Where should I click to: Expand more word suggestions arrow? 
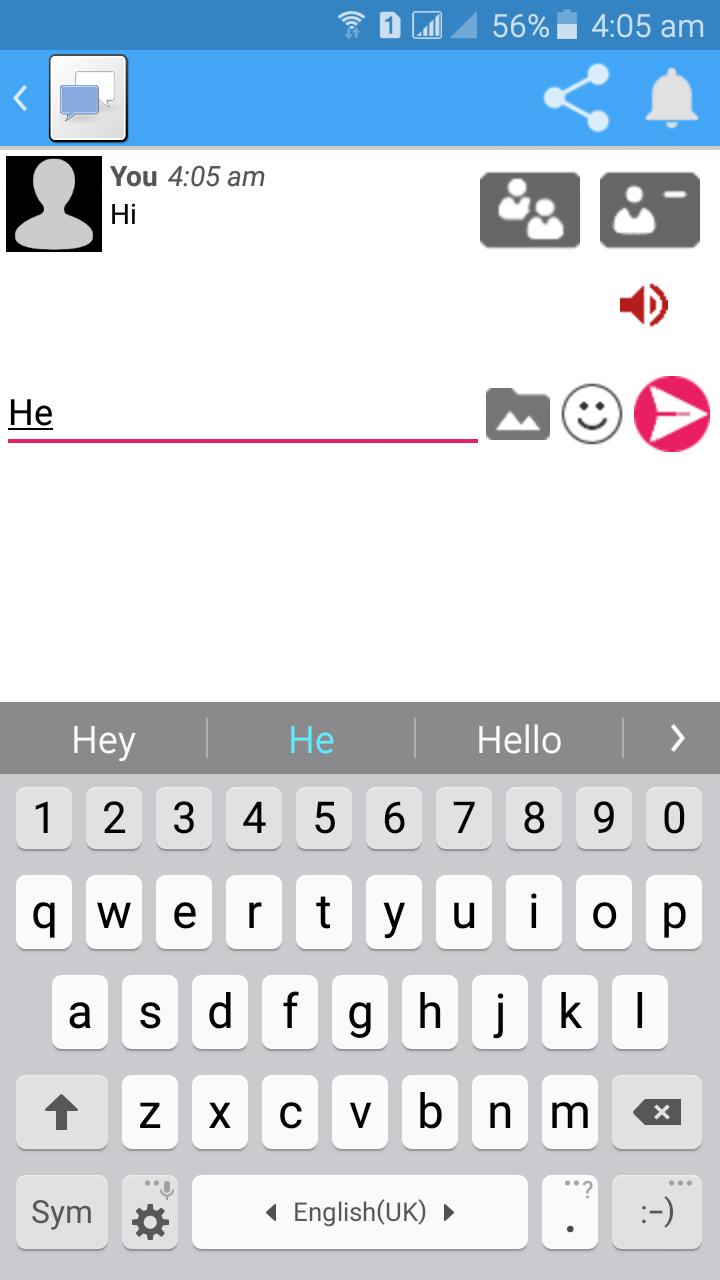coord(677,739)
